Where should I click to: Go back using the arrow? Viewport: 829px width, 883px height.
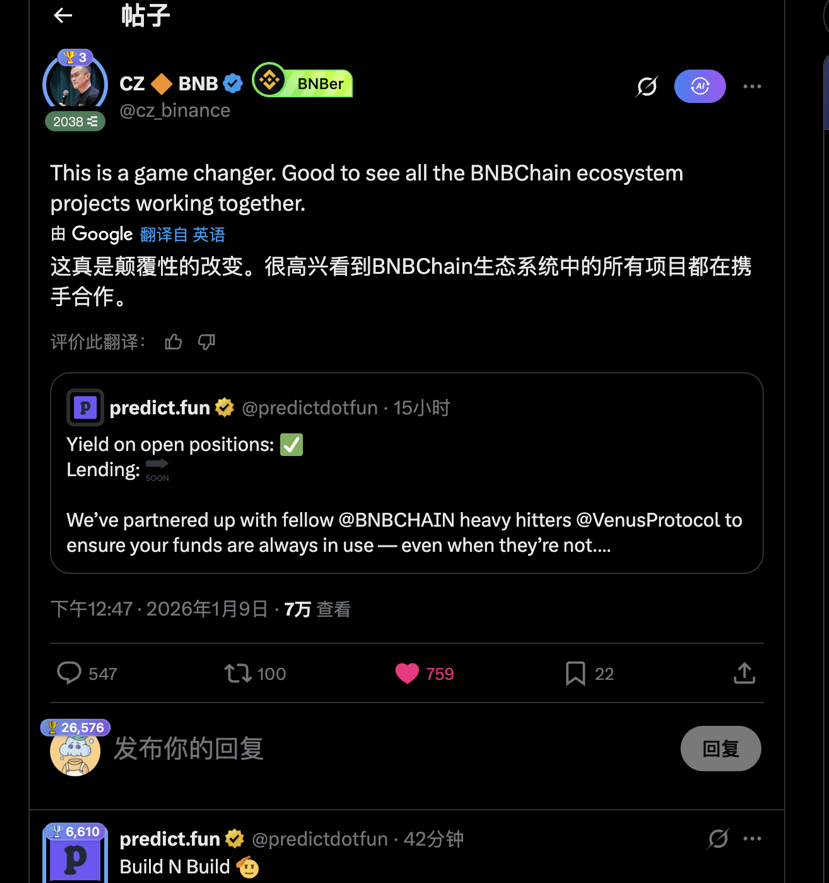(x=63, y=15)
